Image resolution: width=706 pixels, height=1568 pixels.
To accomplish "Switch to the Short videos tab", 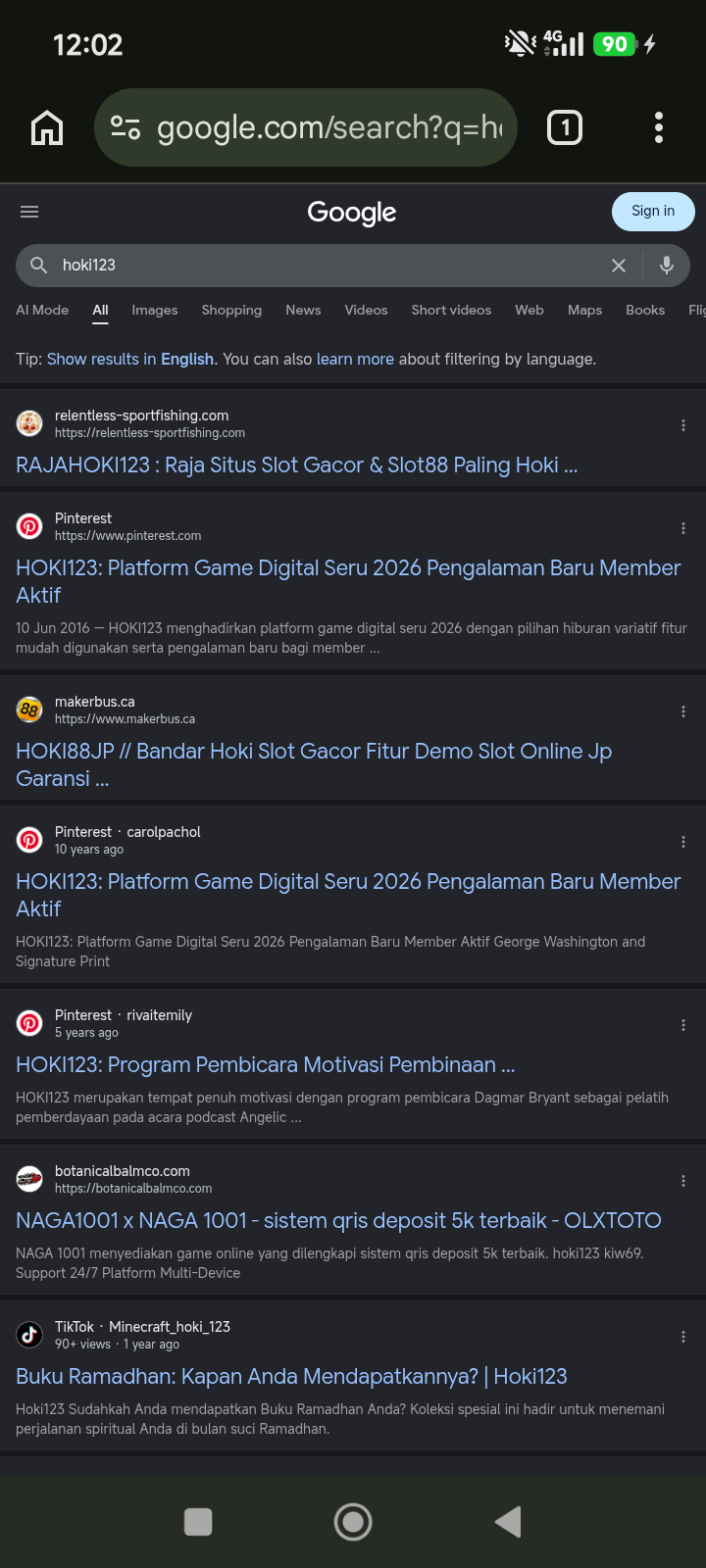I will (451, 310).
